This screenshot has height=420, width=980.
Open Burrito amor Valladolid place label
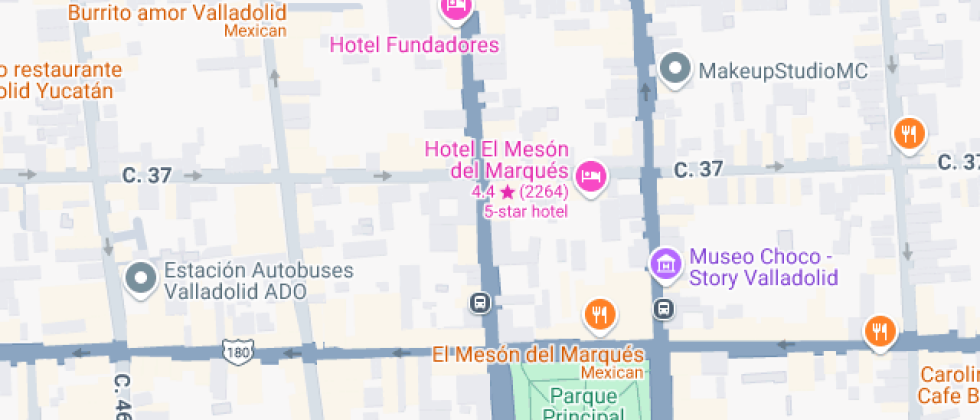click(177, 13)
